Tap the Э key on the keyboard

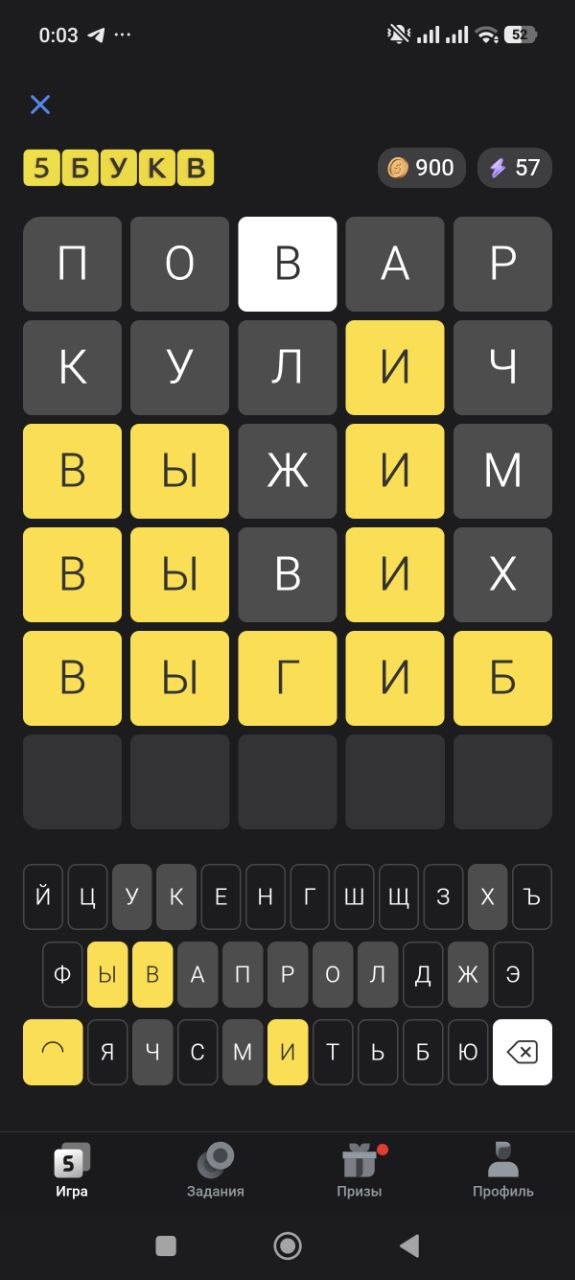pyautogui.click(x=513, y=974)
